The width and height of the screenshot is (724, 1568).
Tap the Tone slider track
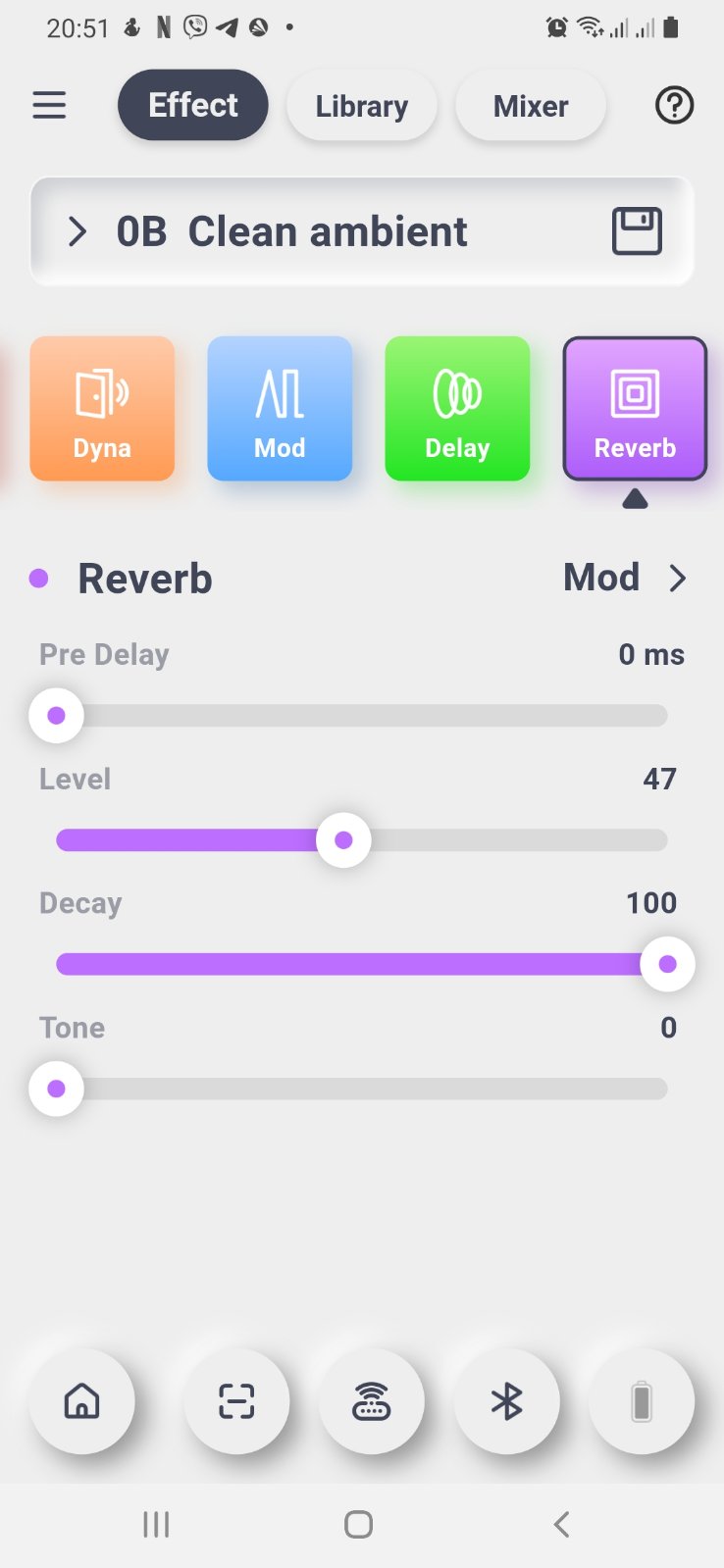pos(363,1088)
